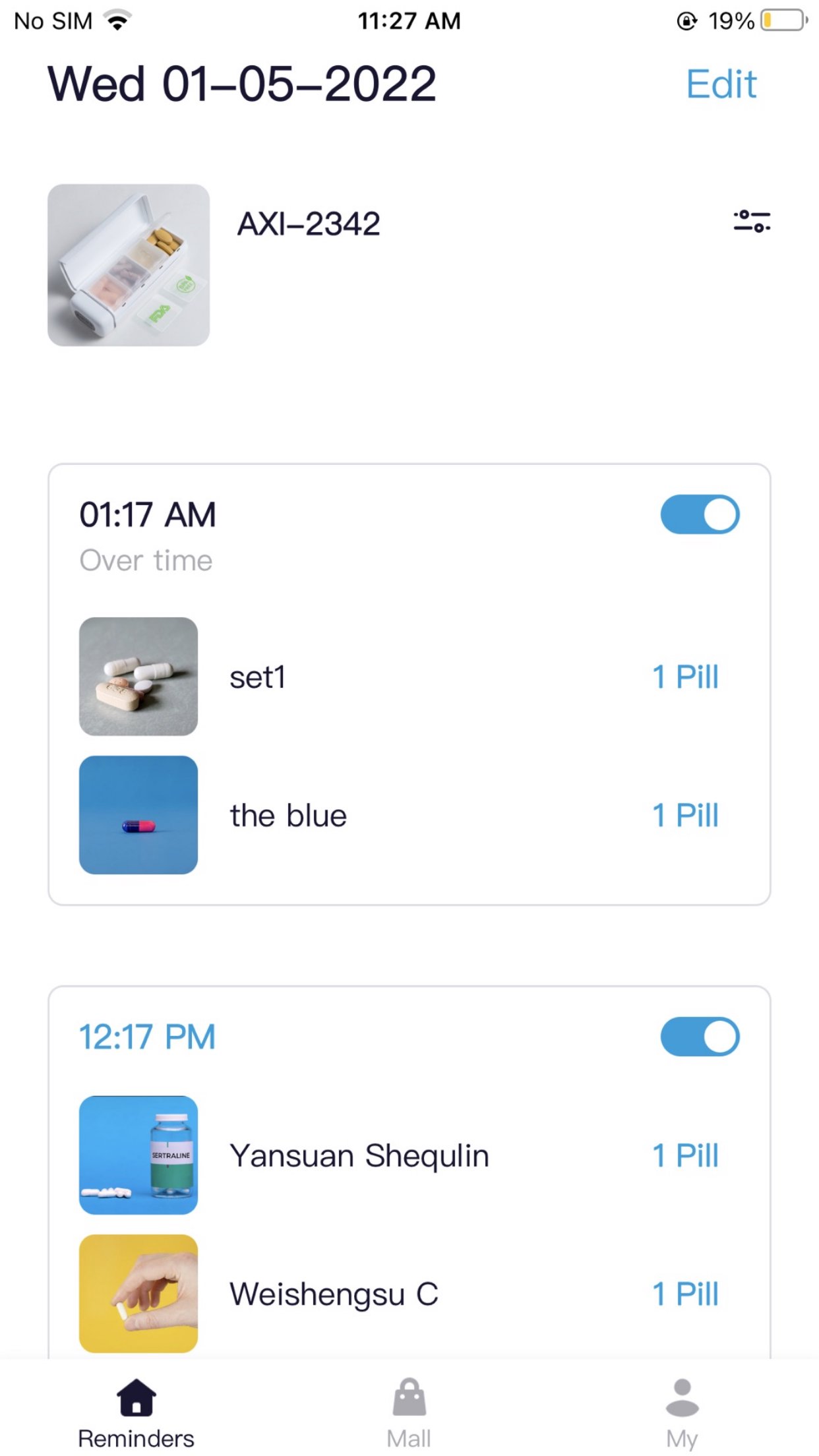Turn off the 12:17 PM reminder
The image size is (819, 1456).
[x=700, y=1037]
